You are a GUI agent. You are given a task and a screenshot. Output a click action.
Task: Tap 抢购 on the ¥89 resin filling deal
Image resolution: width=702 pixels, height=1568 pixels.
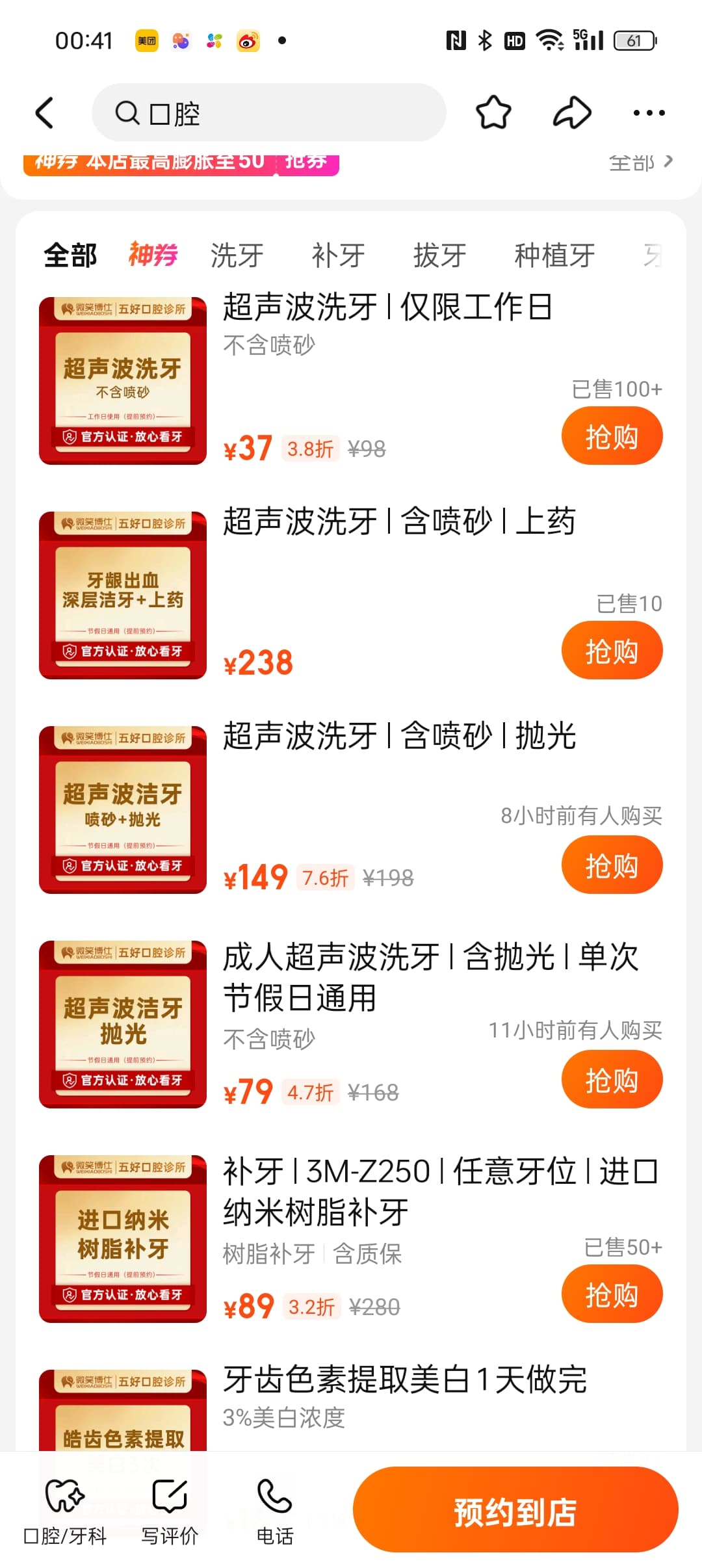(x=612, y=1294)
